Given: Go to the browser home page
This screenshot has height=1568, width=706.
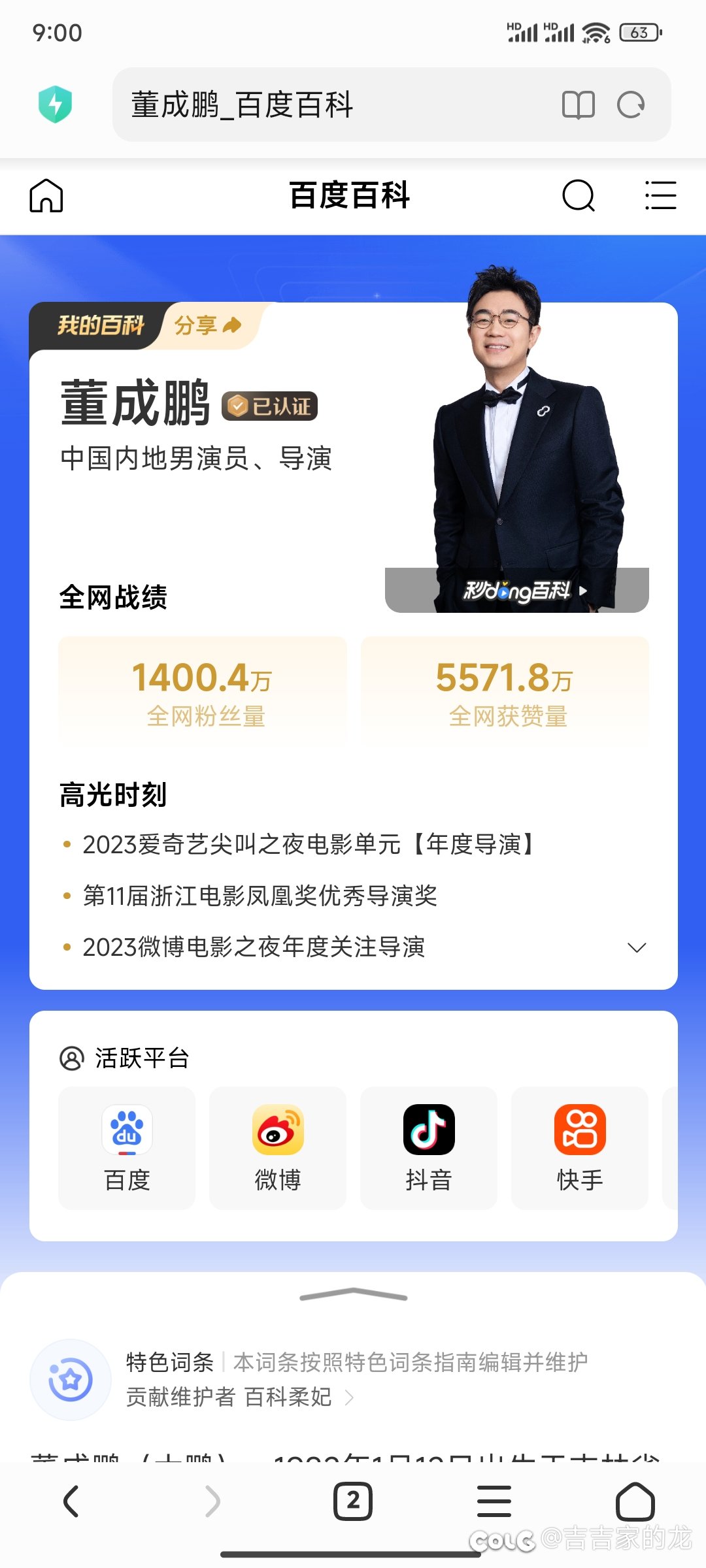Looking at the screenshot, I should [635, 1501].
